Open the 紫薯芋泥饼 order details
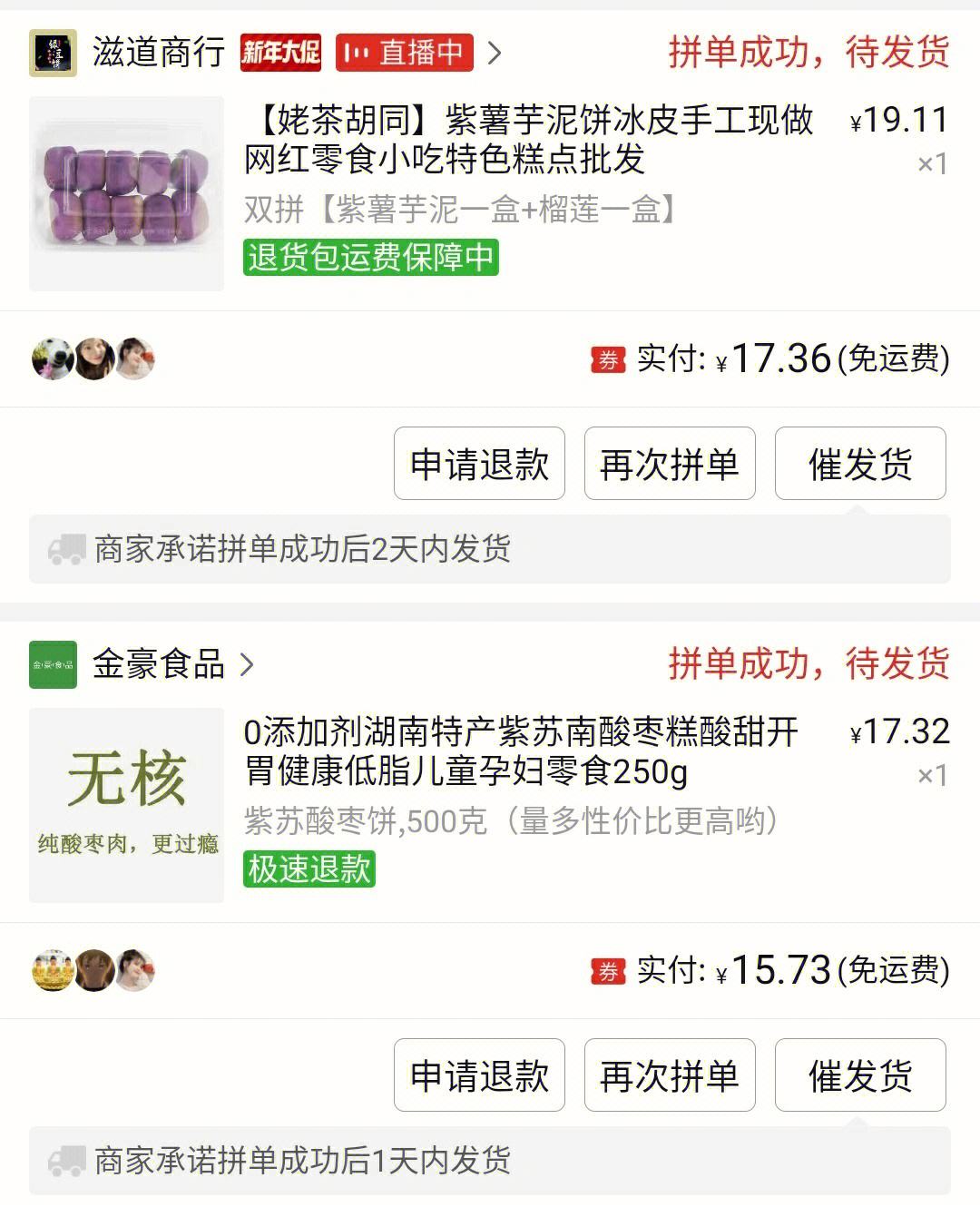Viewport: 980px width, 1207px height. point(528,140)
